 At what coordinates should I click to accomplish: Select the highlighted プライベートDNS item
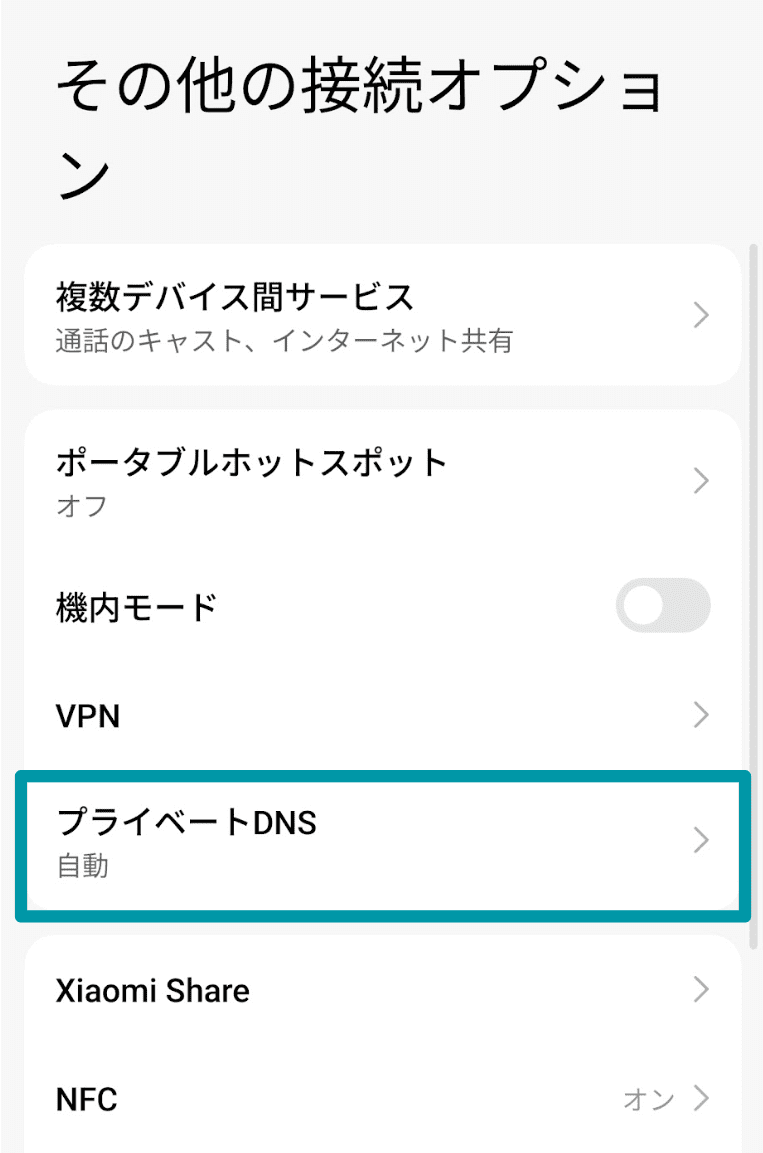pos(380,841)
